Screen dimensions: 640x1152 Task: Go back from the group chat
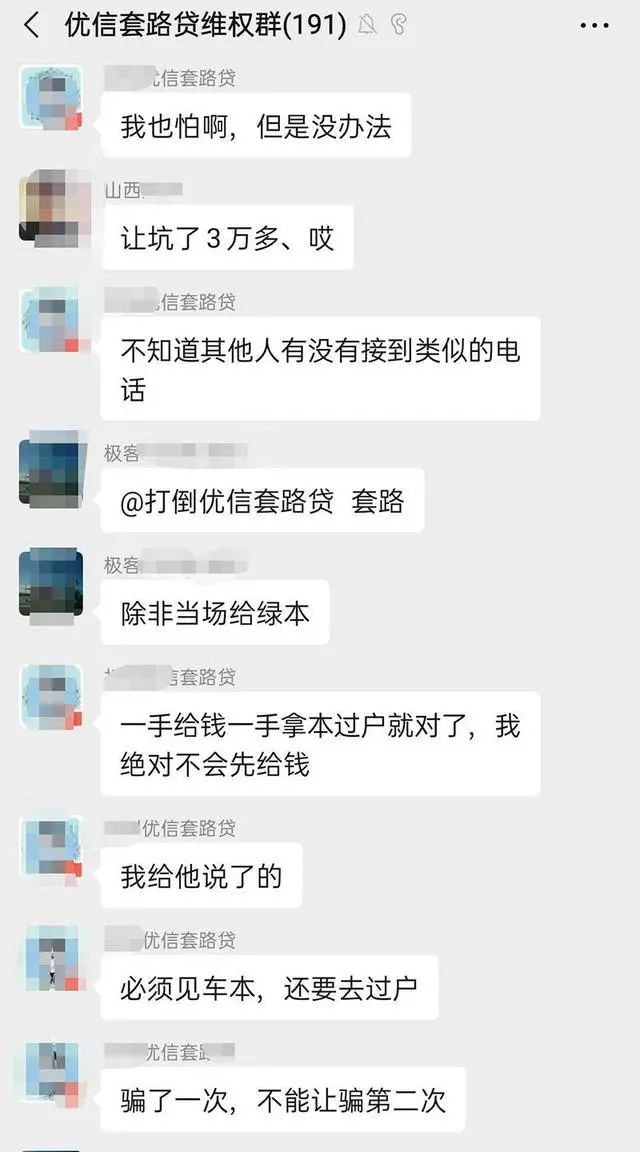pyautogui.click(x=31, y=25)
